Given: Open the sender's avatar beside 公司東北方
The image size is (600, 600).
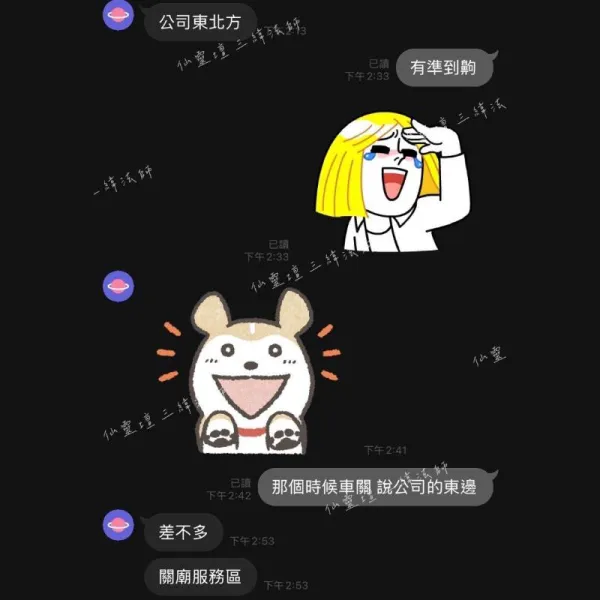Looking at the screenshot, I should pyautogui.click(x=119, y=15).
